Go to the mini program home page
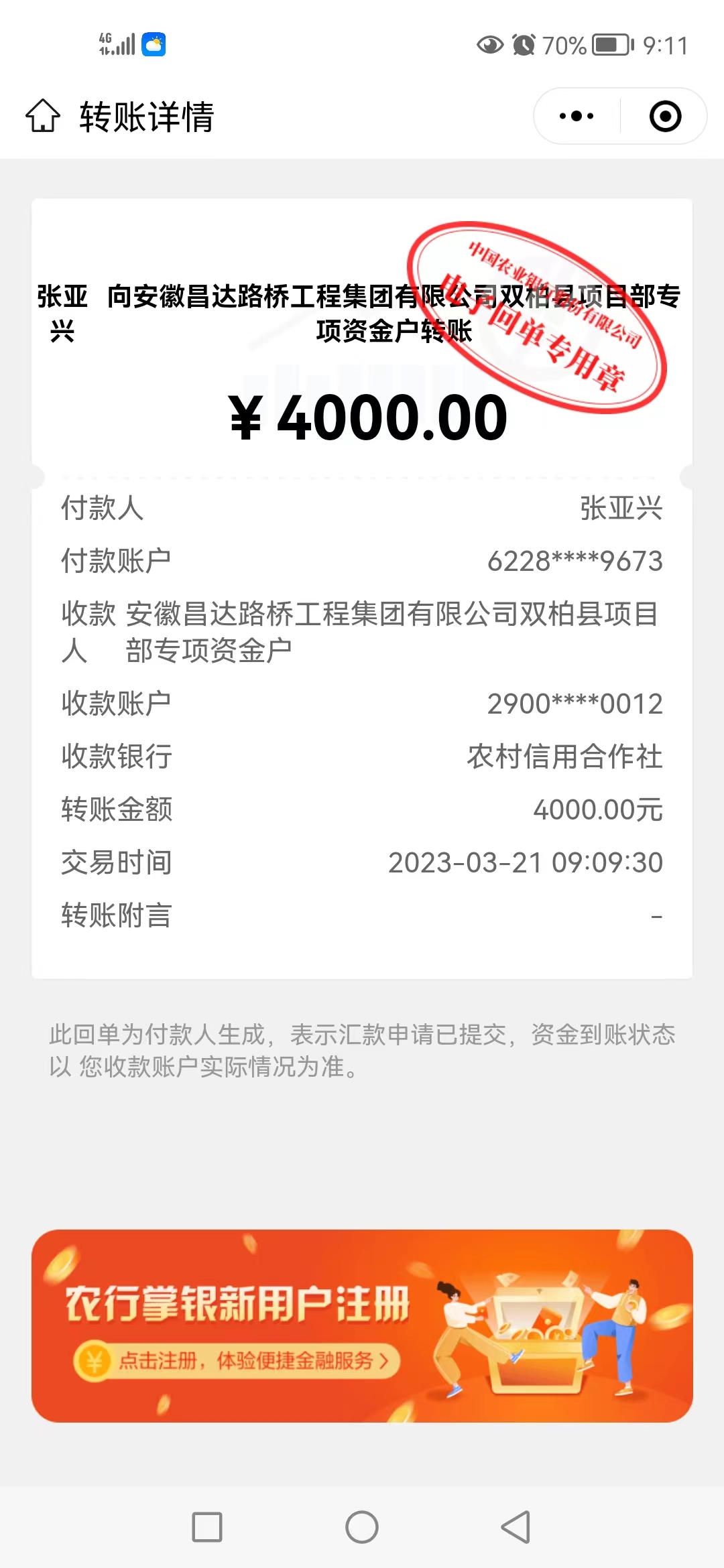 pyautogui.click(x=43, y=116)
